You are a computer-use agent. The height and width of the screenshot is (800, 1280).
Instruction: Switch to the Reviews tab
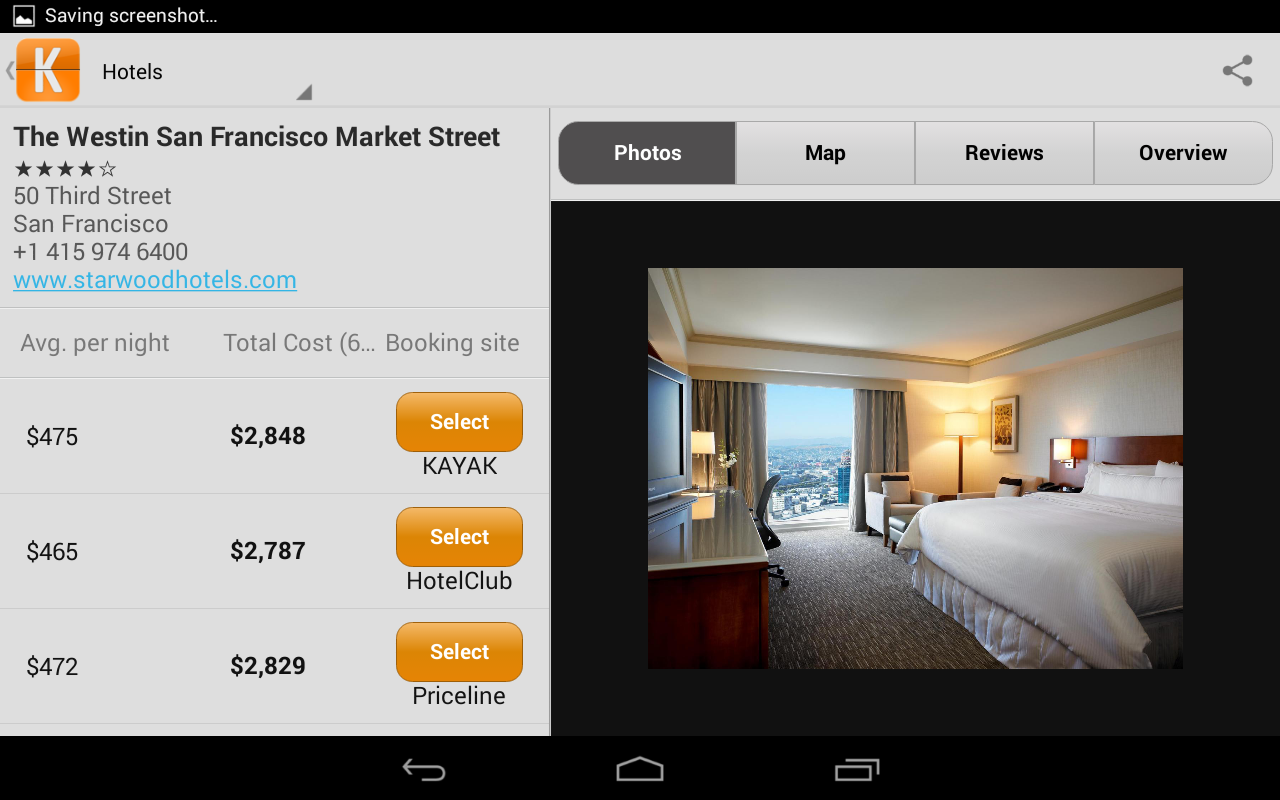click(x=1004, y=153)
